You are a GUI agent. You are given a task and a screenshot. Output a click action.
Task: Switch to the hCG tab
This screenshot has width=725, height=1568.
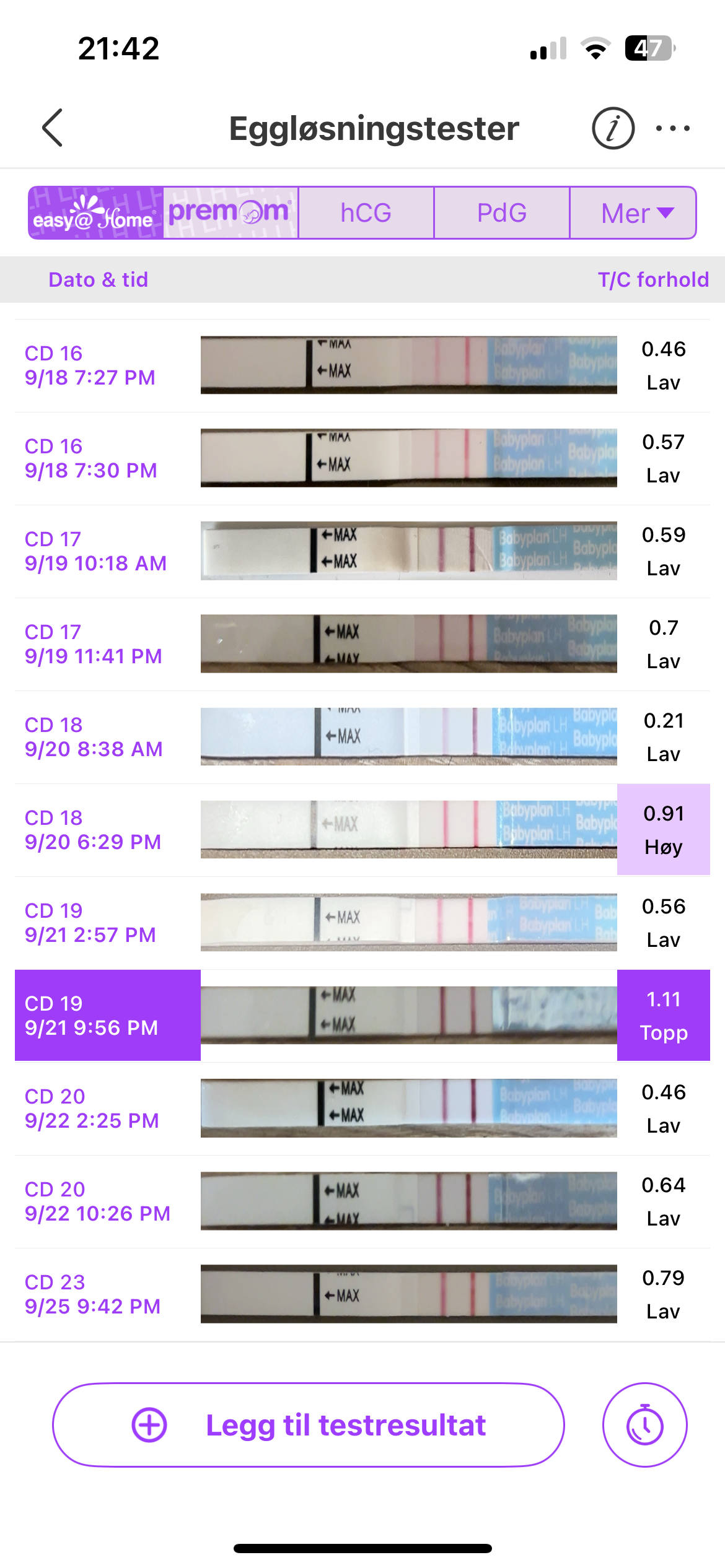click(366, 212)
